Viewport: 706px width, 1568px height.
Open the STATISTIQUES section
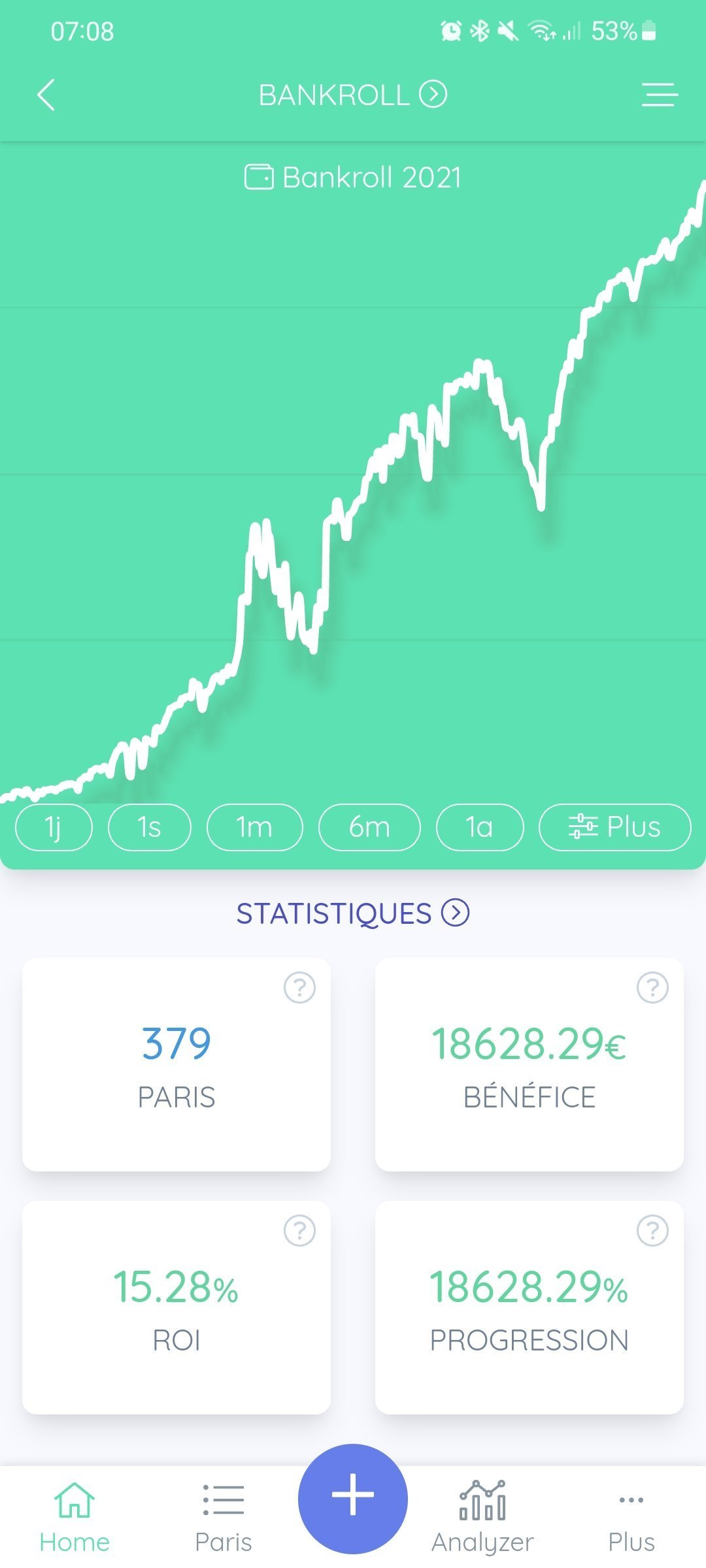click(353, 913)
